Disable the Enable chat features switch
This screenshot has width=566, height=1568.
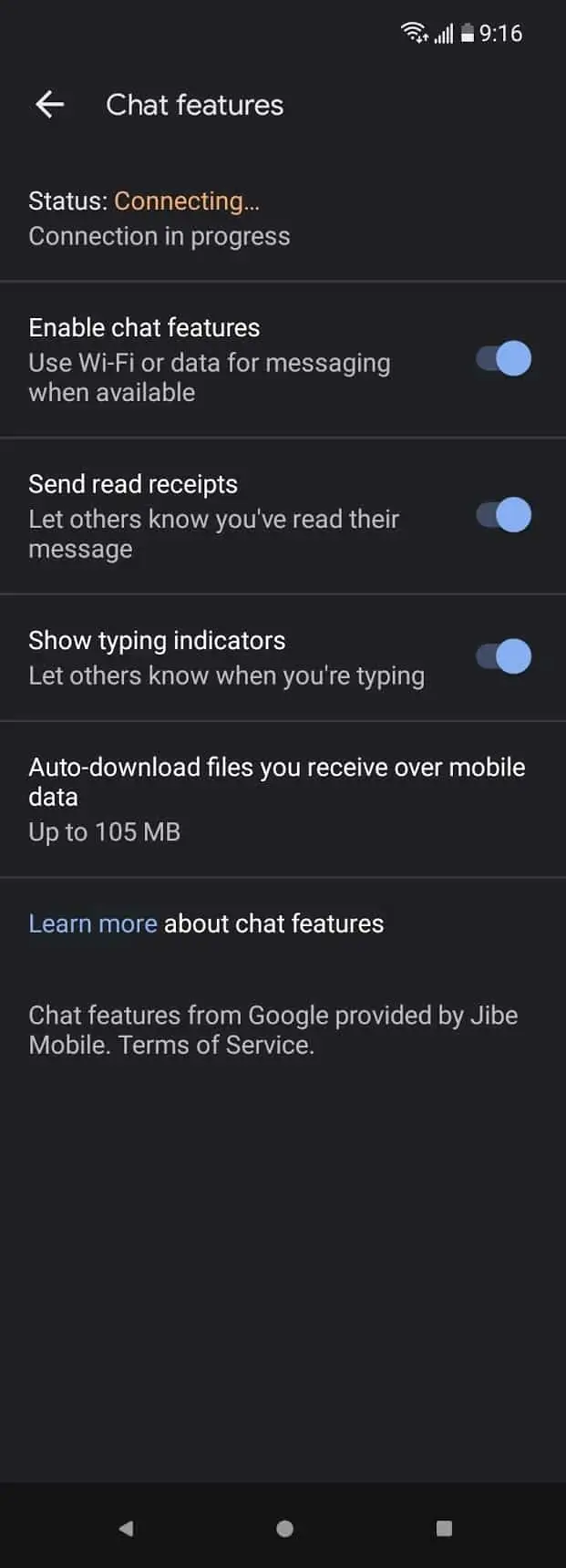point(503,359)
